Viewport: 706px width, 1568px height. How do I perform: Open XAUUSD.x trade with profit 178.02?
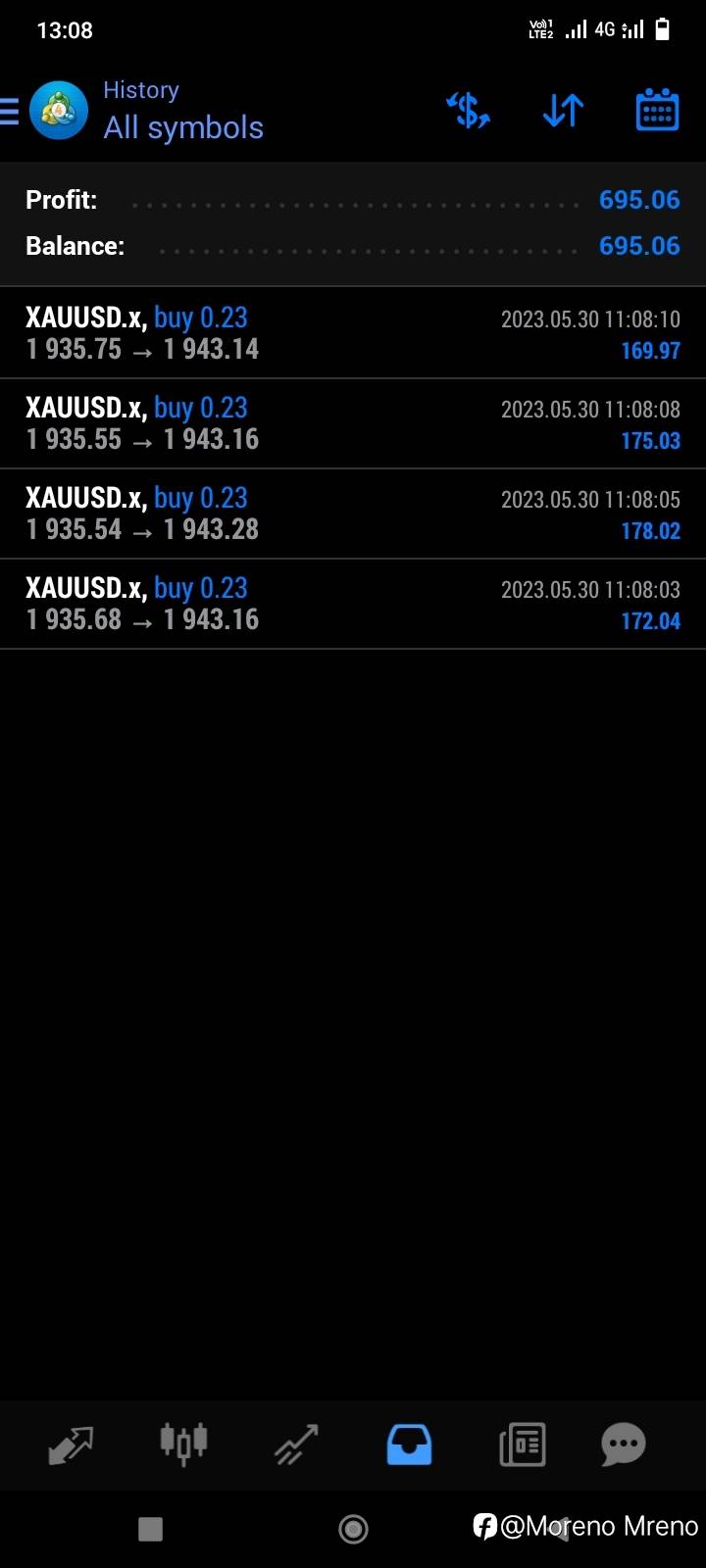pyautogui.click(x=353, y=514)
